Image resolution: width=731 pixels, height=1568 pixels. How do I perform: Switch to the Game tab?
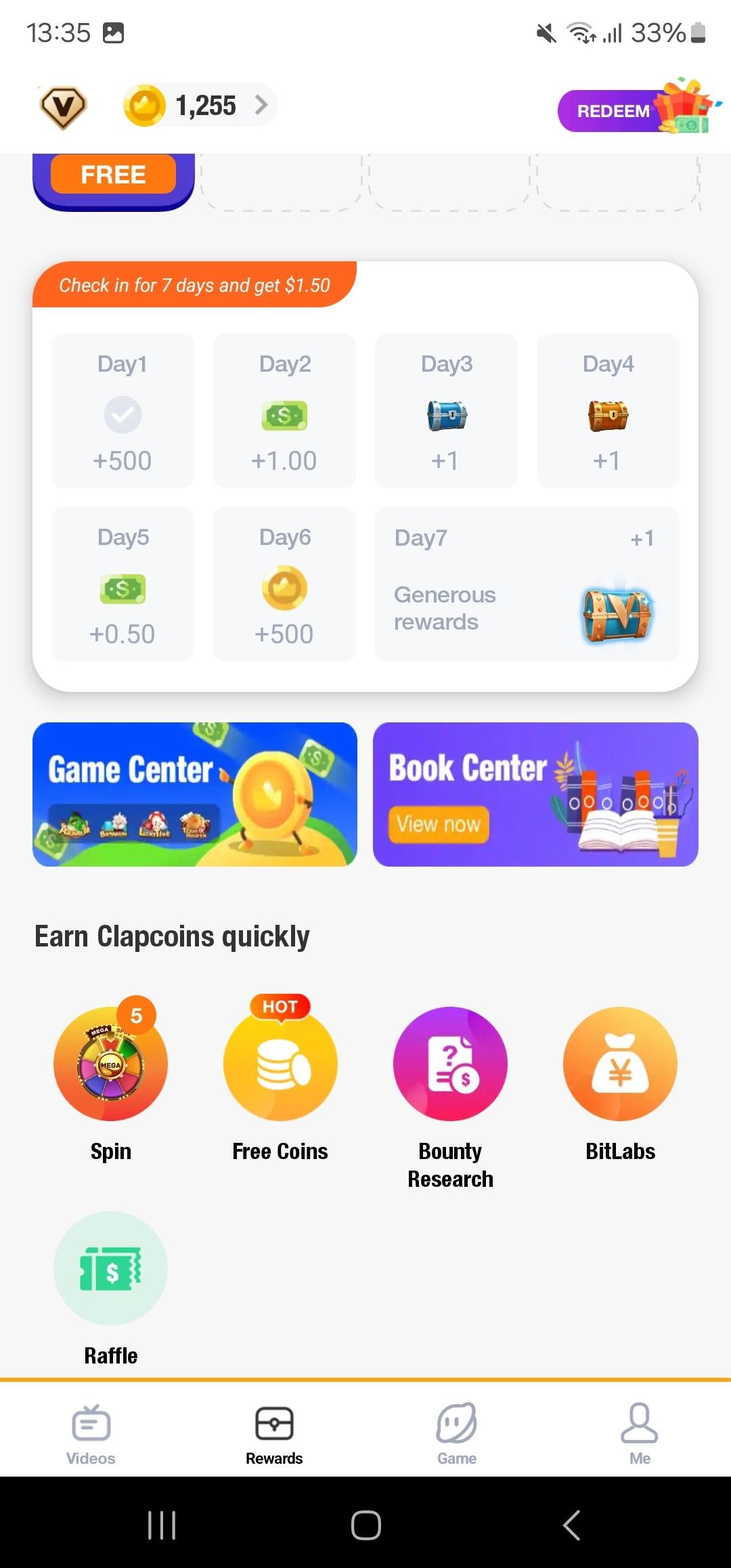tap(457, 1434)
